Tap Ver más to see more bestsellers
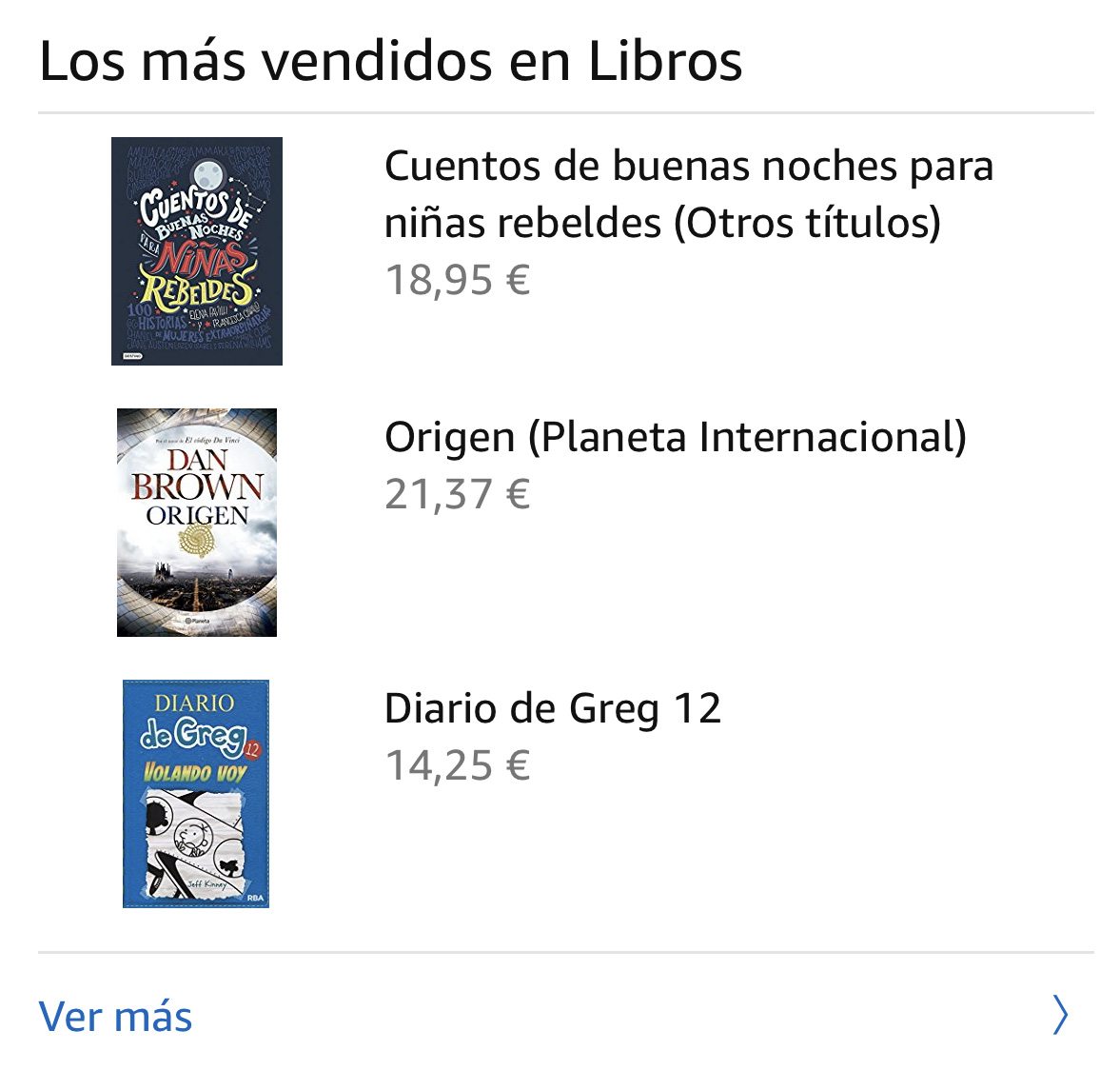The height and width of the screenshot is (1070, 1120). coord(115,1016)
